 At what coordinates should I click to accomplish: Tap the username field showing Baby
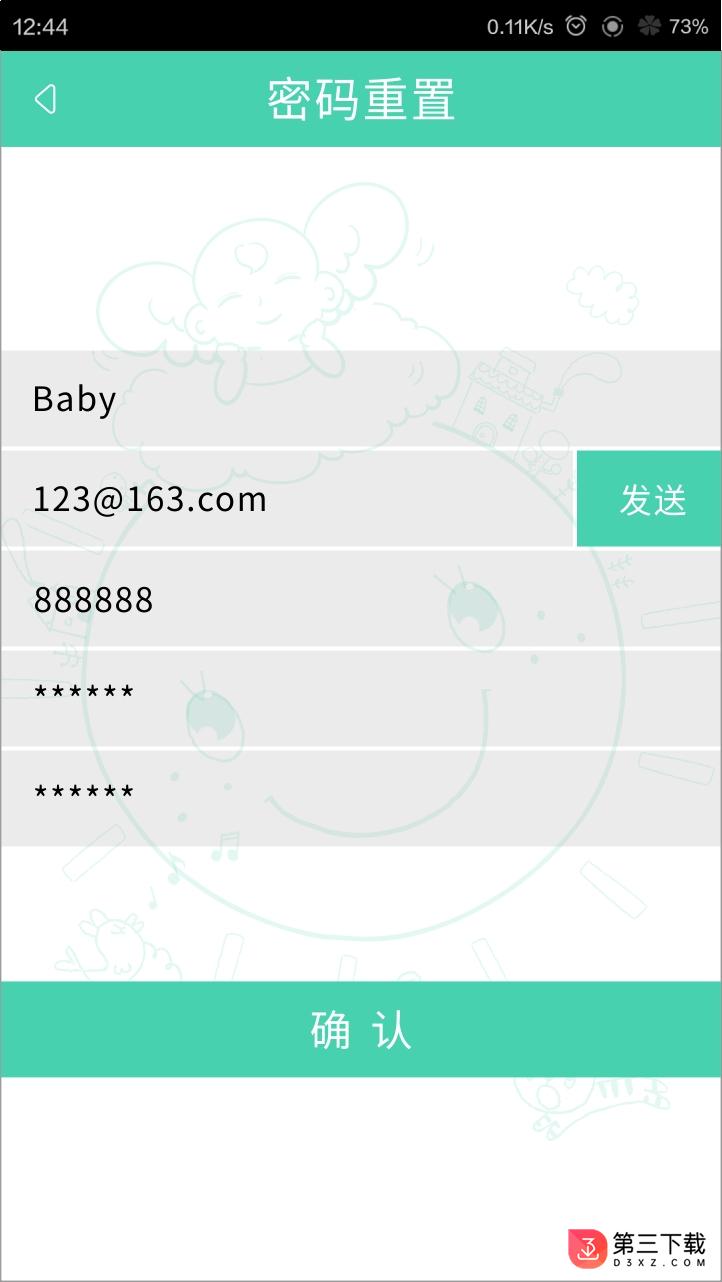(361, 398)
